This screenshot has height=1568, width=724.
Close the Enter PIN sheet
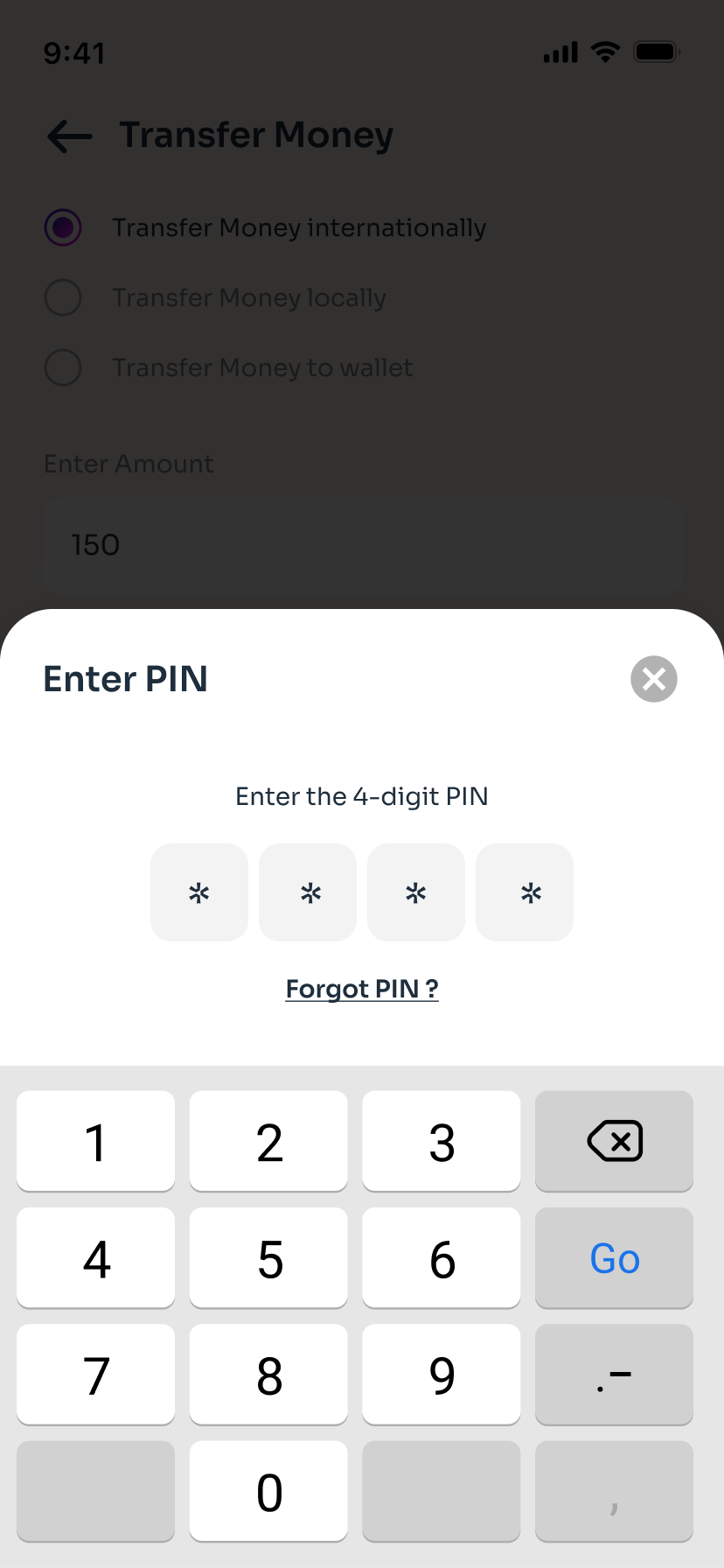654,679
